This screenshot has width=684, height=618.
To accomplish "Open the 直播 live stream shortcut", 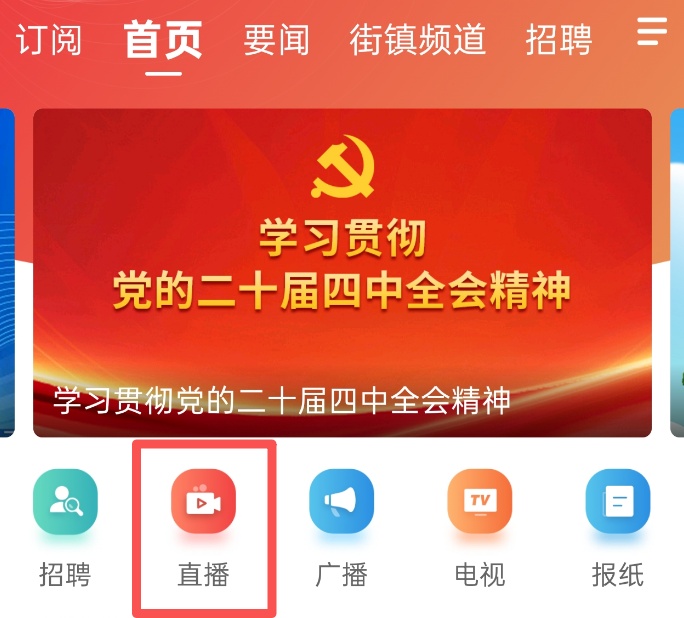I will coord(203,528).
